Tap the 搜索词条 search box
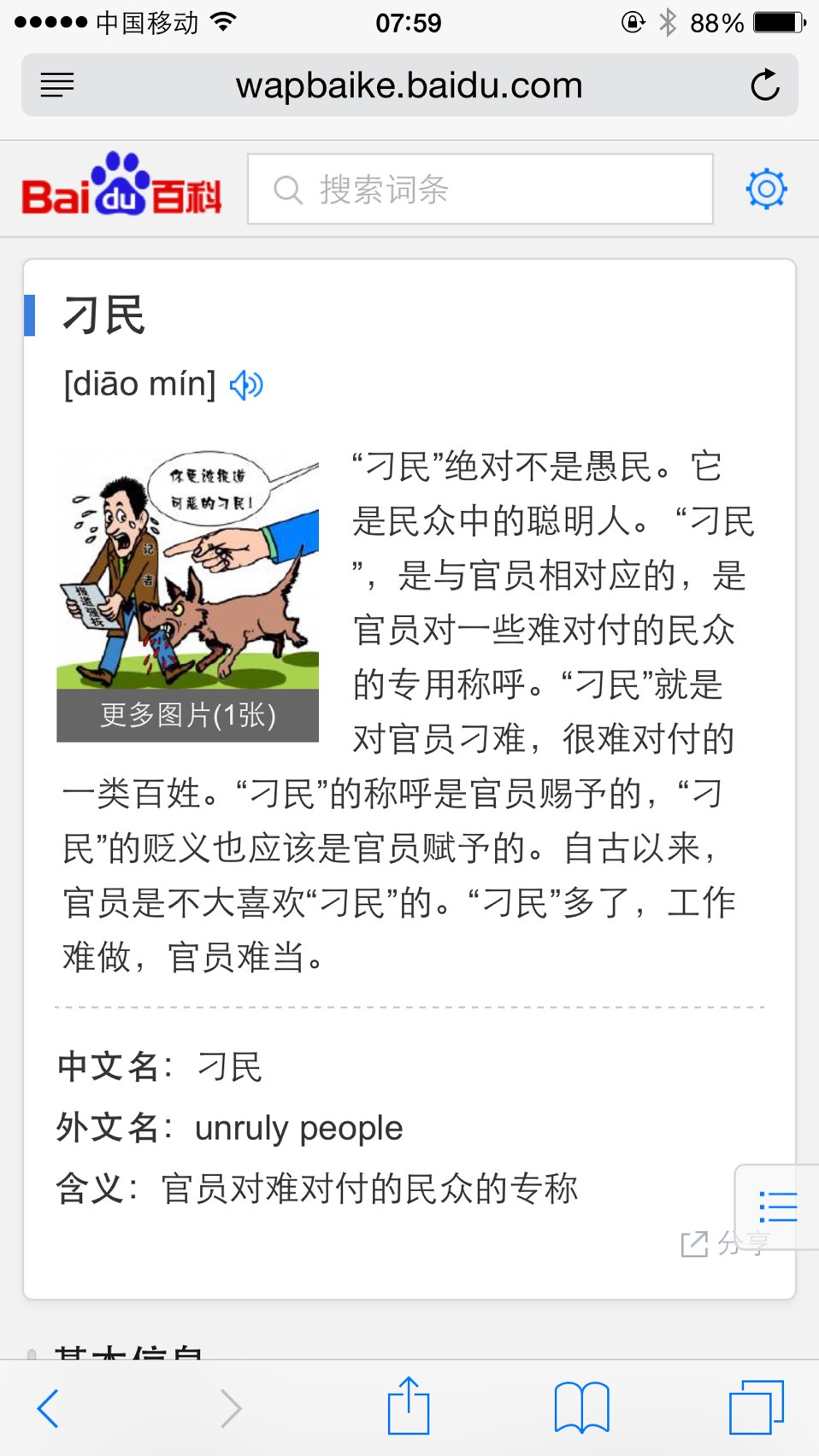819x1456 pixels. point(480,189)
